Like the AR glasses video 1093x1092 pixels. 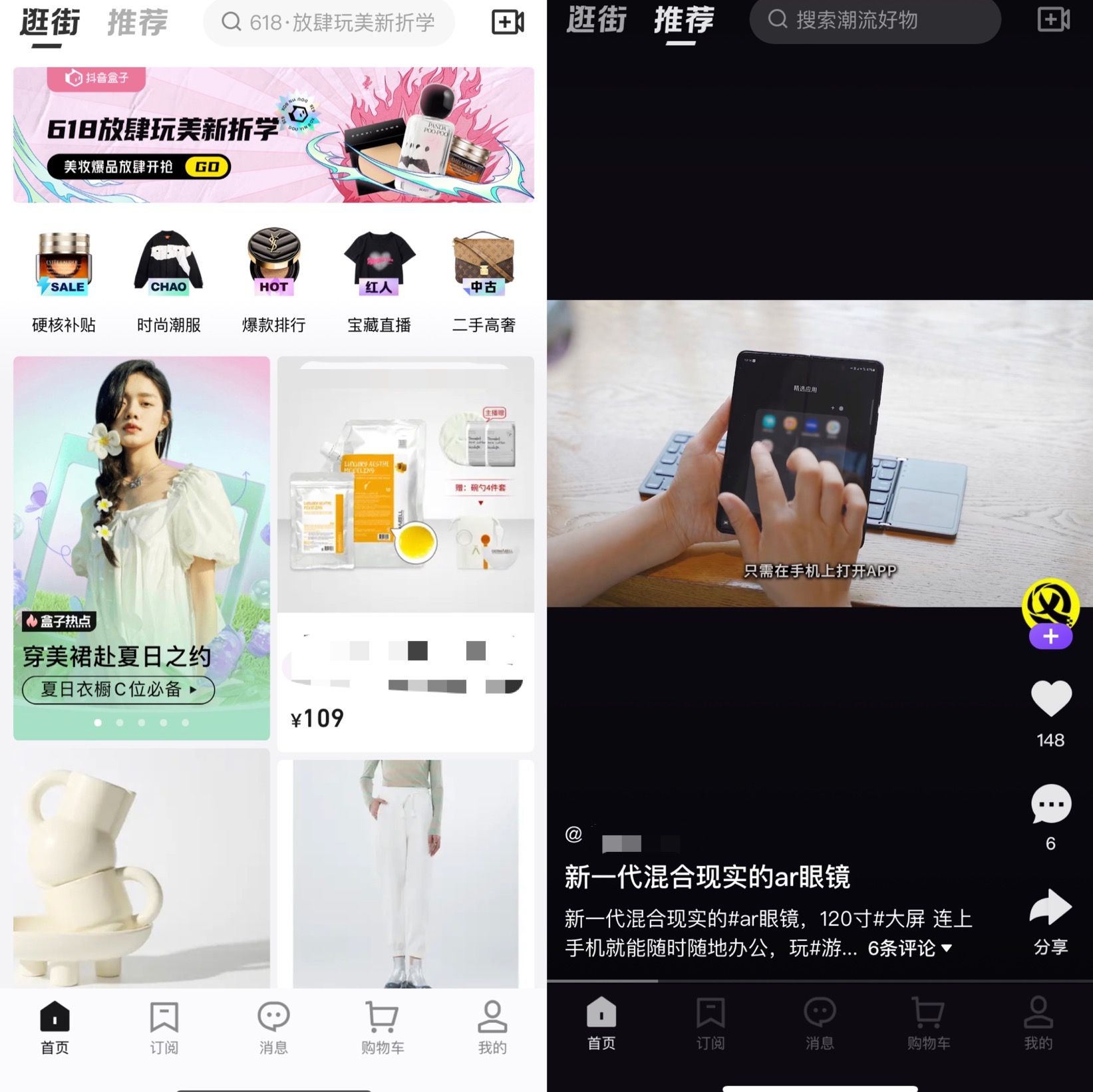coord(1050,699)
